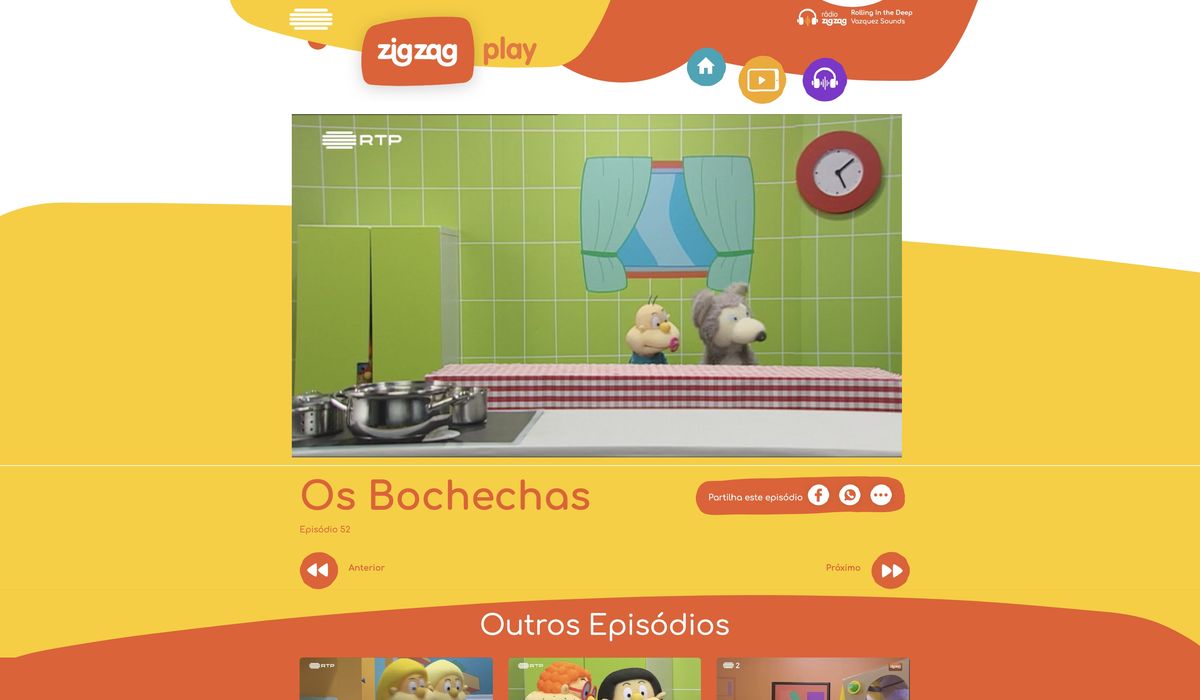Go to home via the house icon

tap(706, 67)
